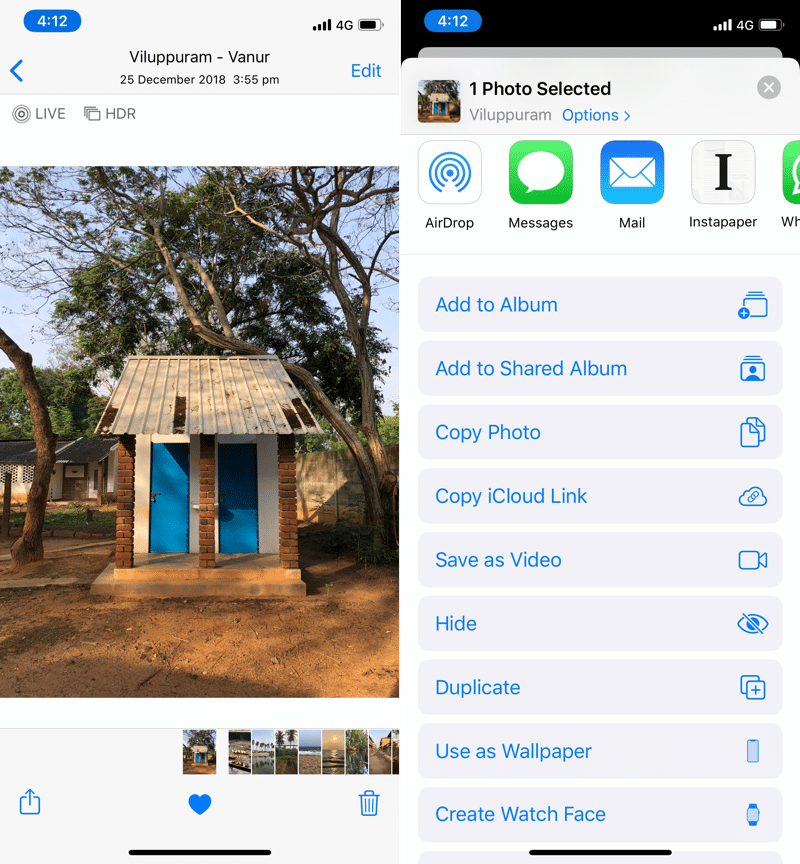The width and height of the screenshot is (800, 864).
Task: Select Copy Photo action
Action: 600,433
